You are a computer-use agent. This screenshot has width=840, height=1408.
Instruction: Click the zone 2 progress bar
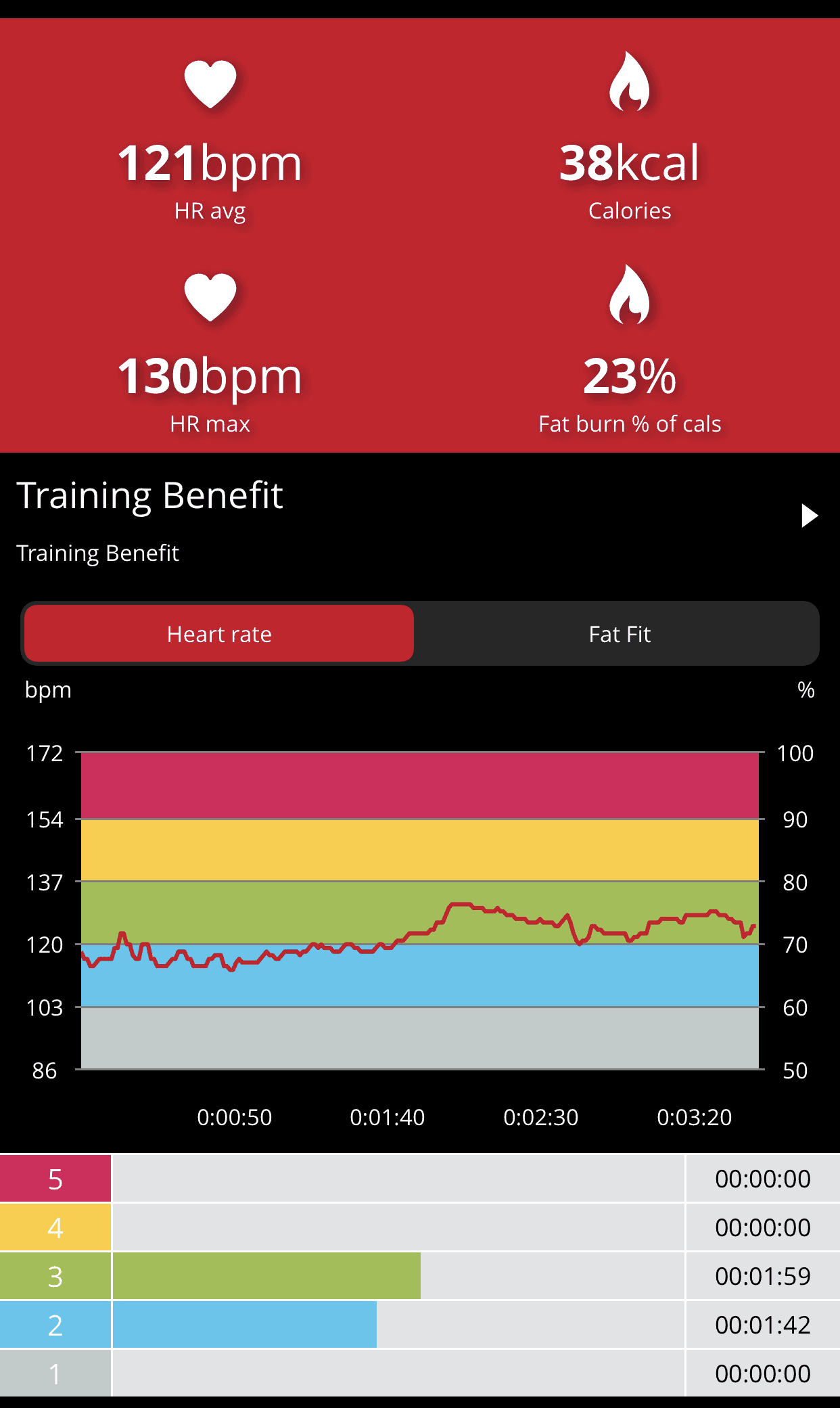(243, 1325)
